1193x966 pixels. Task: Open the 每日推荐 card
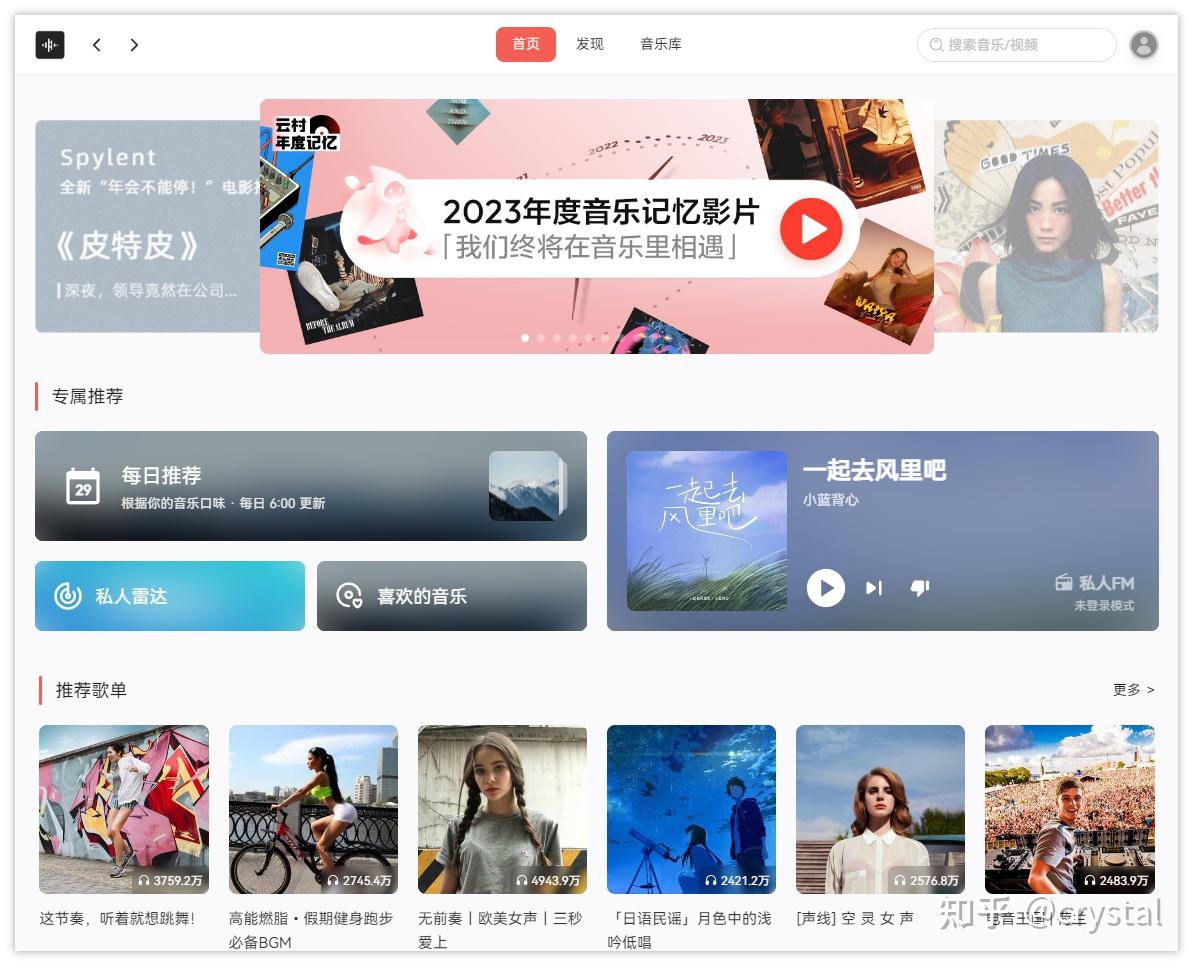click(310, 486)
